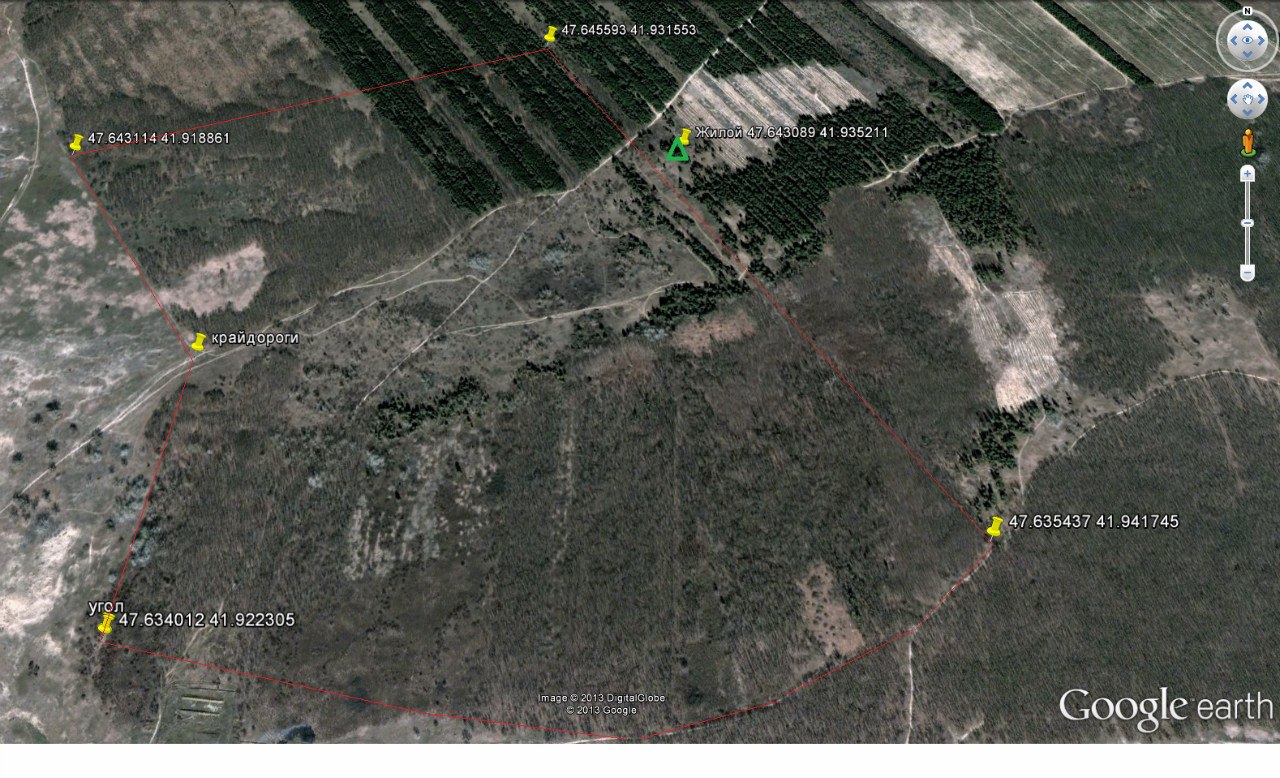The image size is (1280, 778).
Task: Select the orange Street View pegman
Action: coord(1247,142)
